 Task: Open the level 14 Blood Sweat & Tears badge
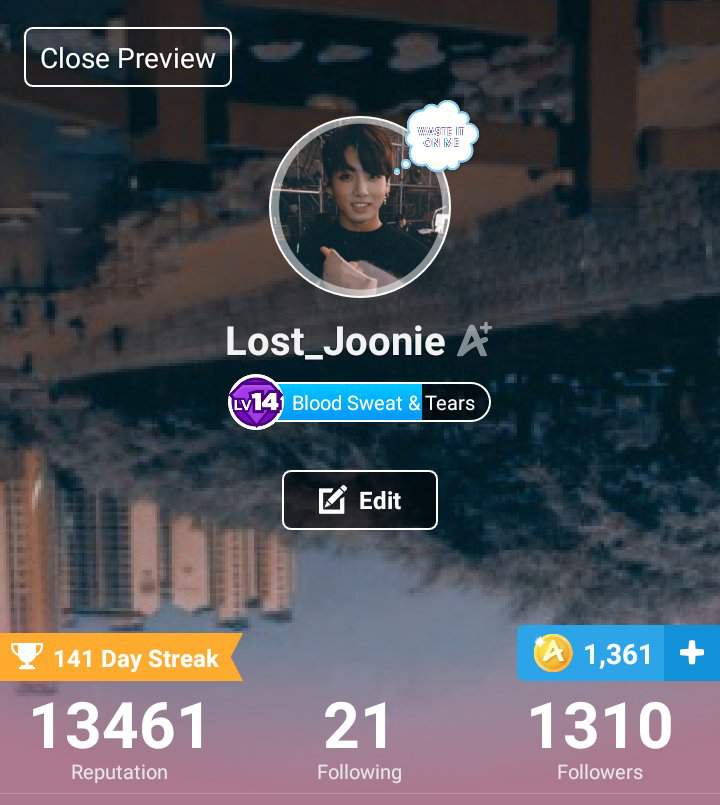pos(360,403)
